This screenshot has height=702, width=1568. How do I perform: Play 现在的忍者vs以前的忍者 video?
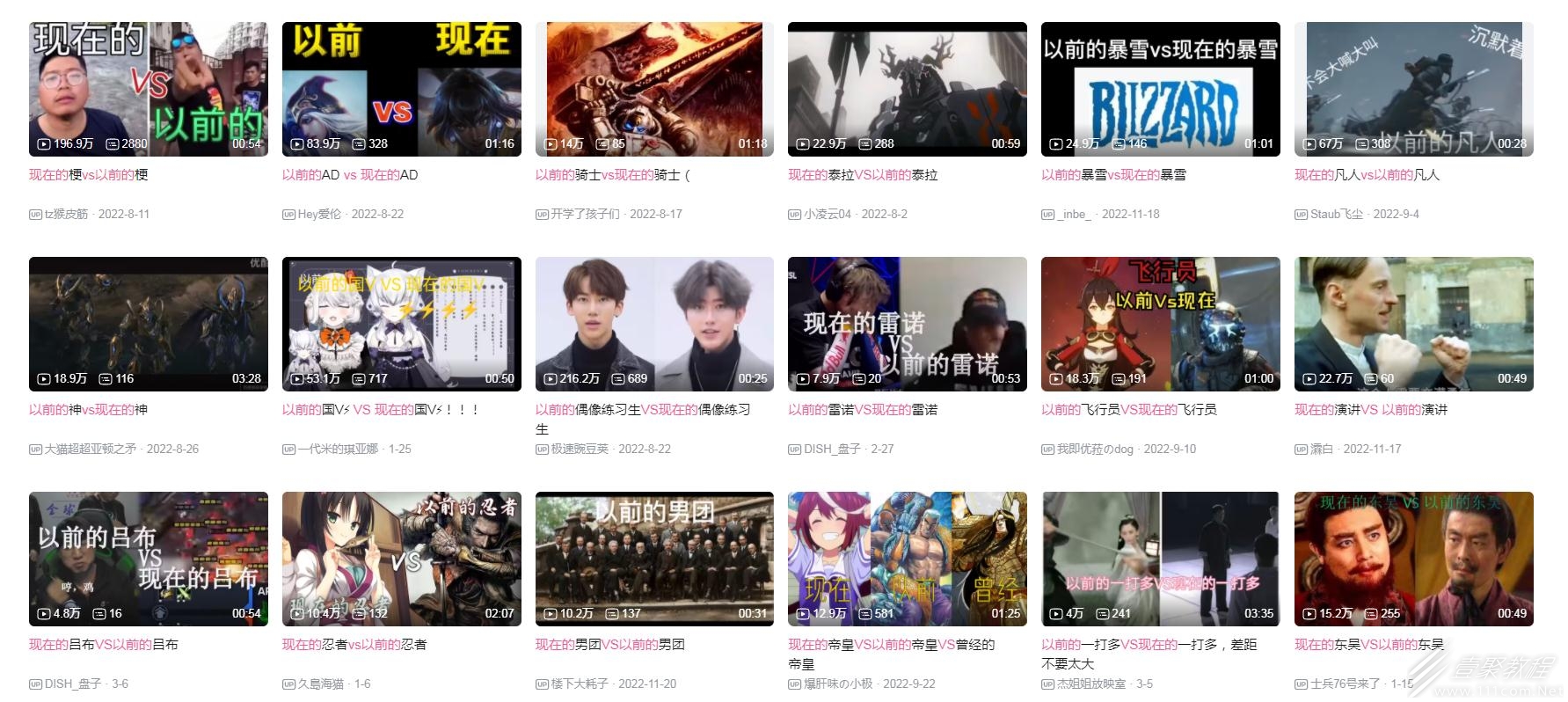click(401, 559)
